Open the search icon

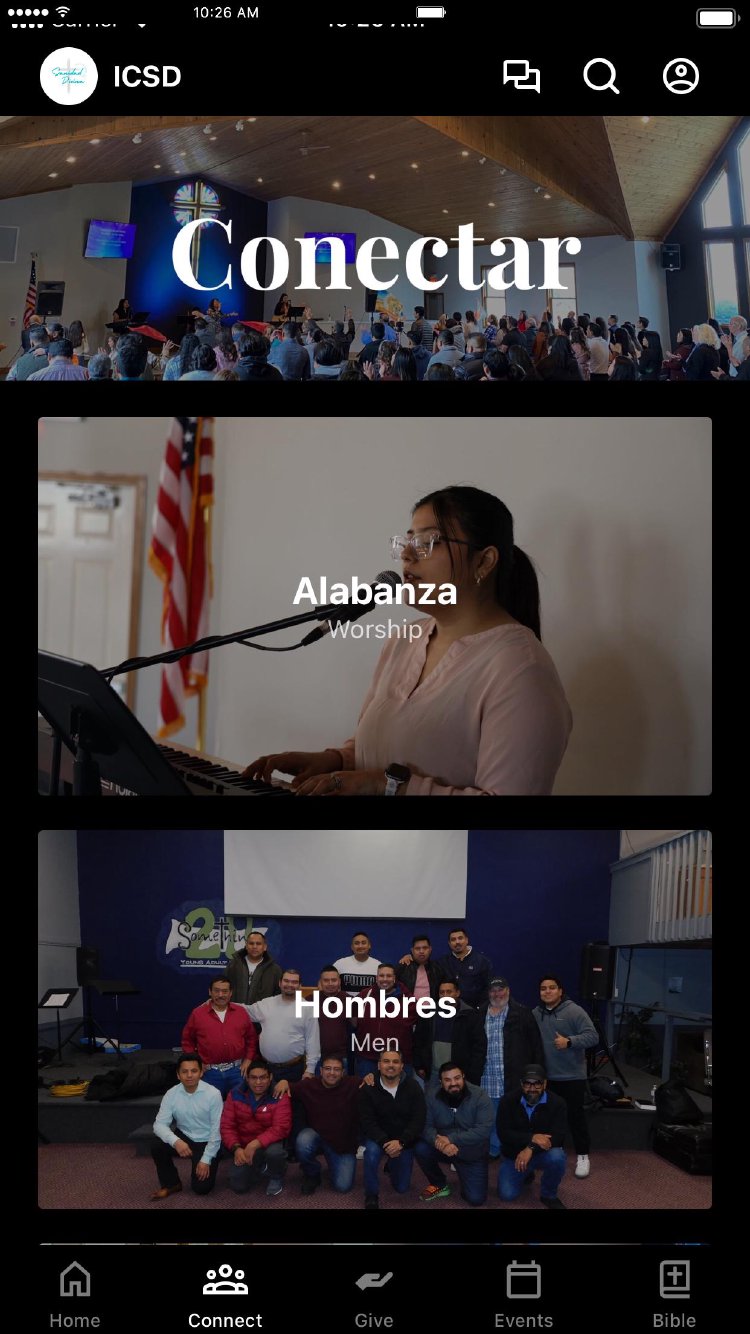pos(601,77)
